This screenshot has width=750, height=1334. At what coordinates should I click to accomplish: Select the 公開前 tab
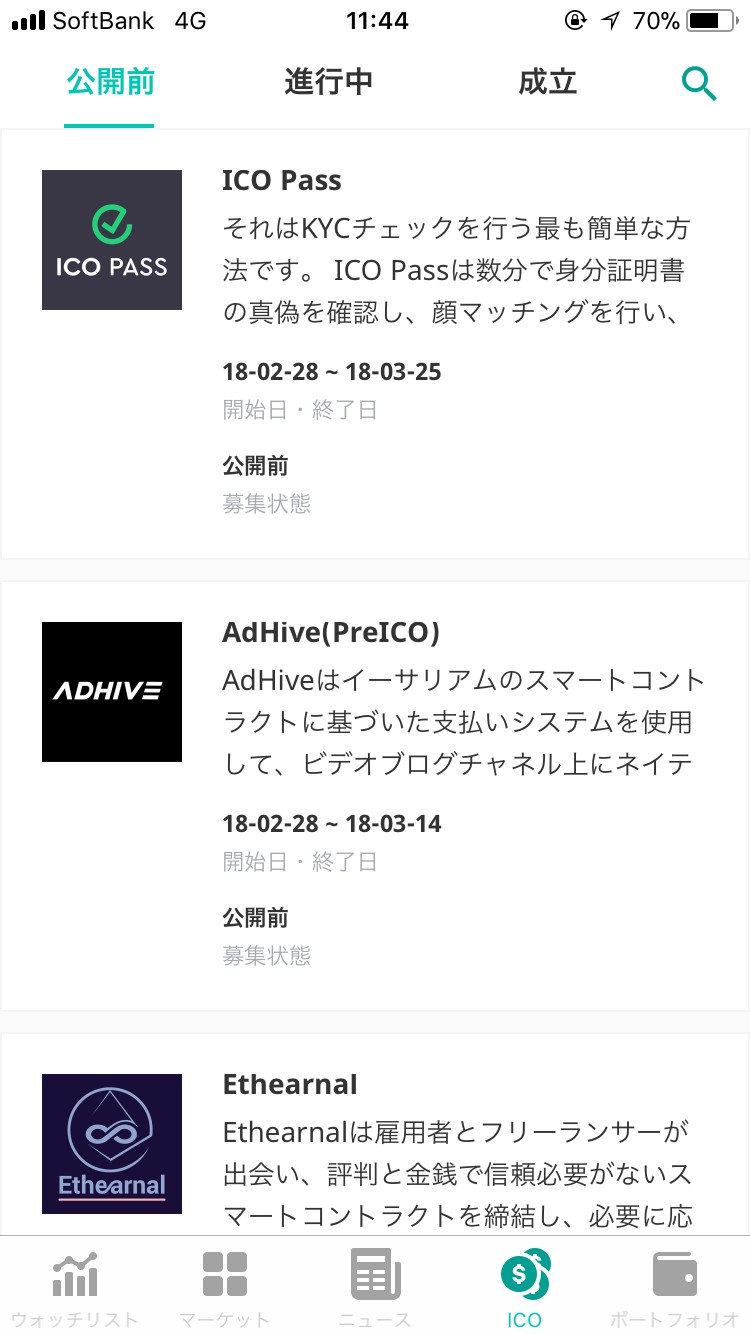110,82
